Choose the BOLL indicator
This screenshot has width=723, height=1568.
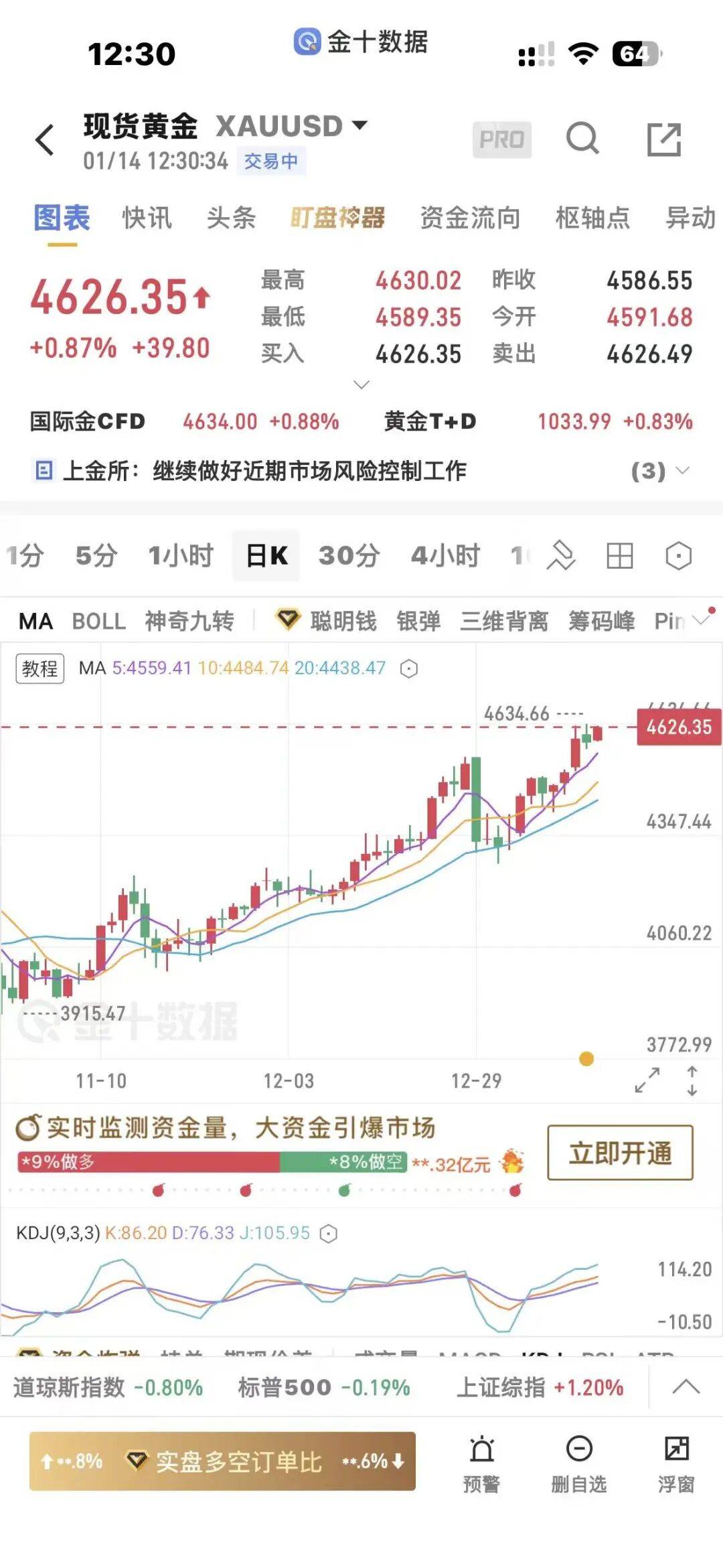tap(98, 622)
